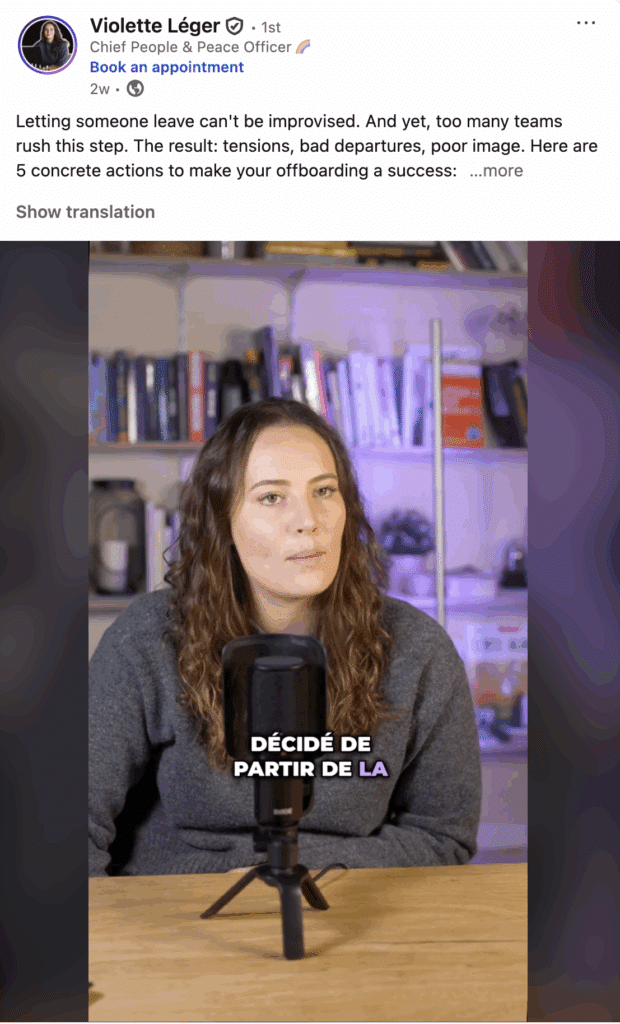
Task: Open the post's overflow menu
Action: point(586,23)
